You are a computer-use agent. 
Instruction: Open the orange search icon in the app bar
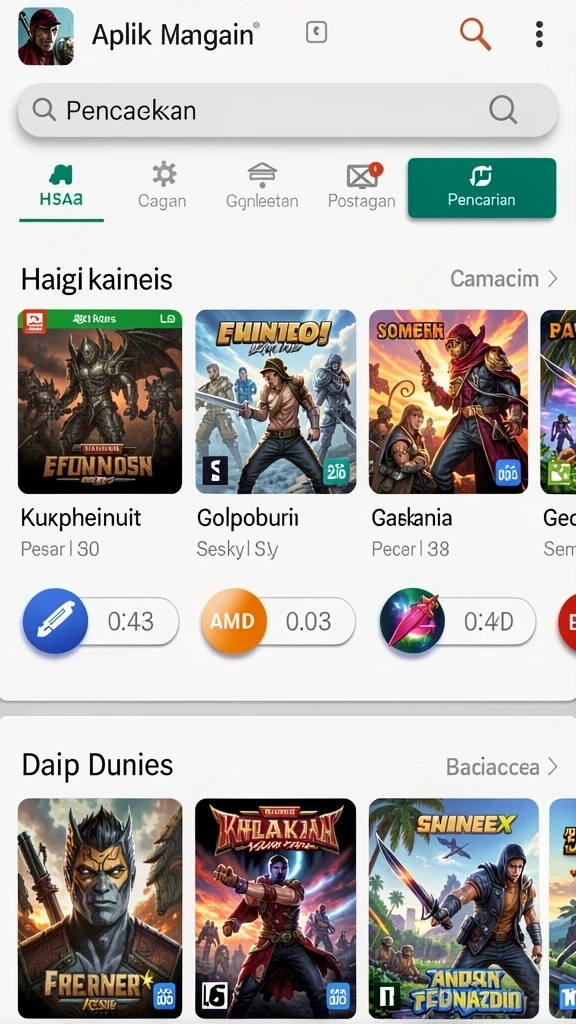[475, 33]
